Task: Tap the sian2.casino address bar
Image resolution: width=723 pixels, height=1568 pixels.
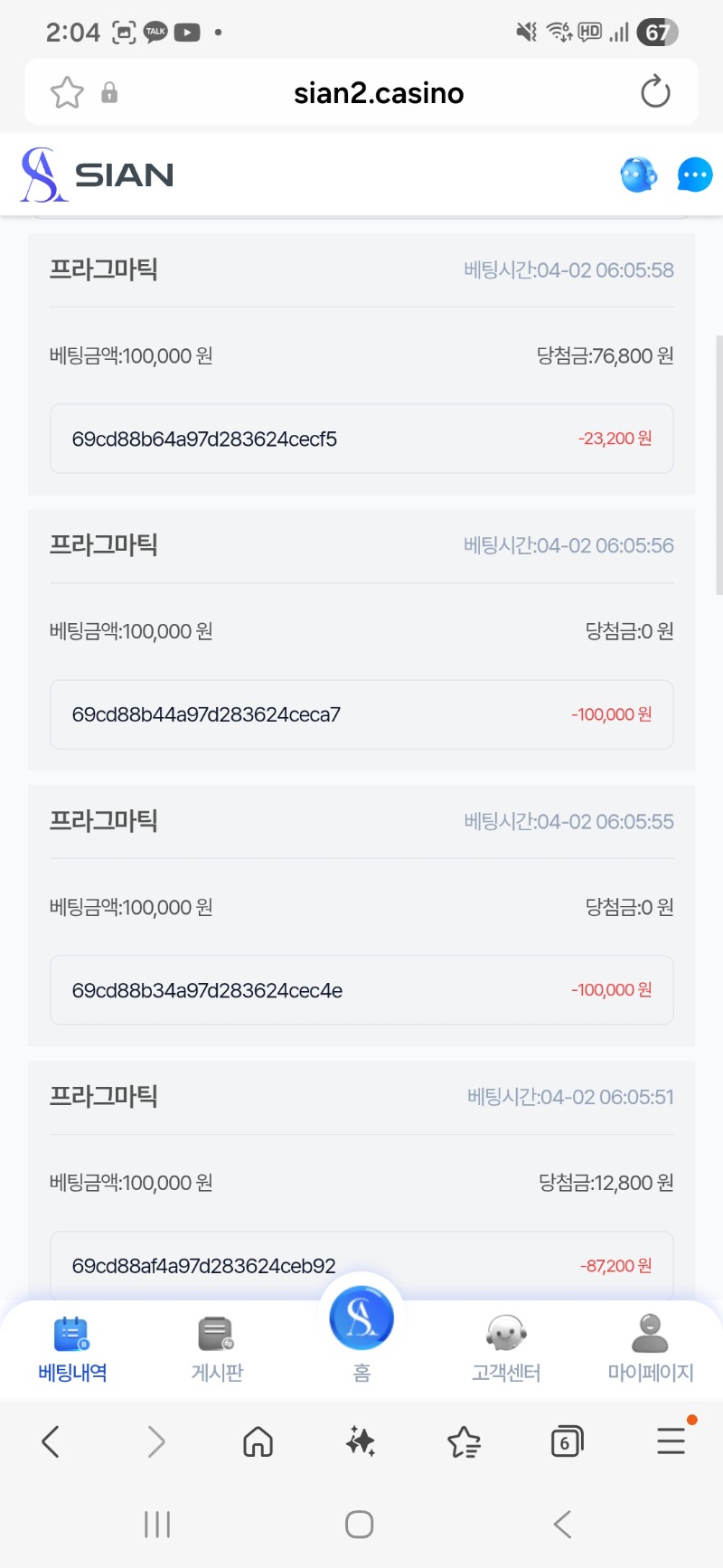Action: point(380,91)
